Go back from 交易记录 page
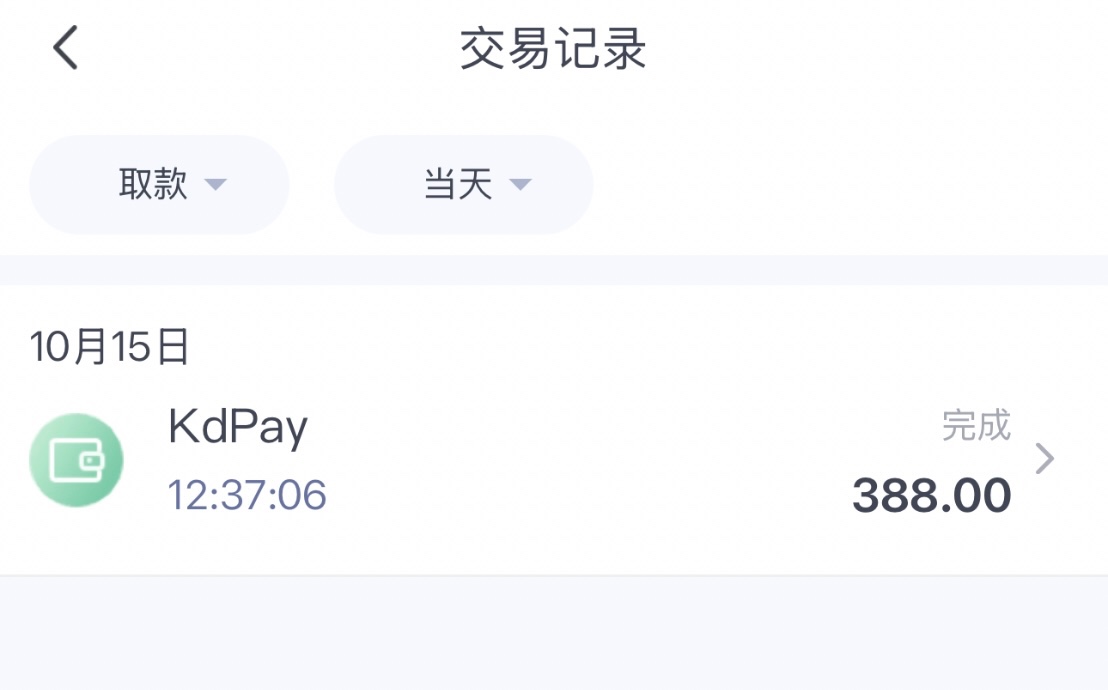 (66, 48)
